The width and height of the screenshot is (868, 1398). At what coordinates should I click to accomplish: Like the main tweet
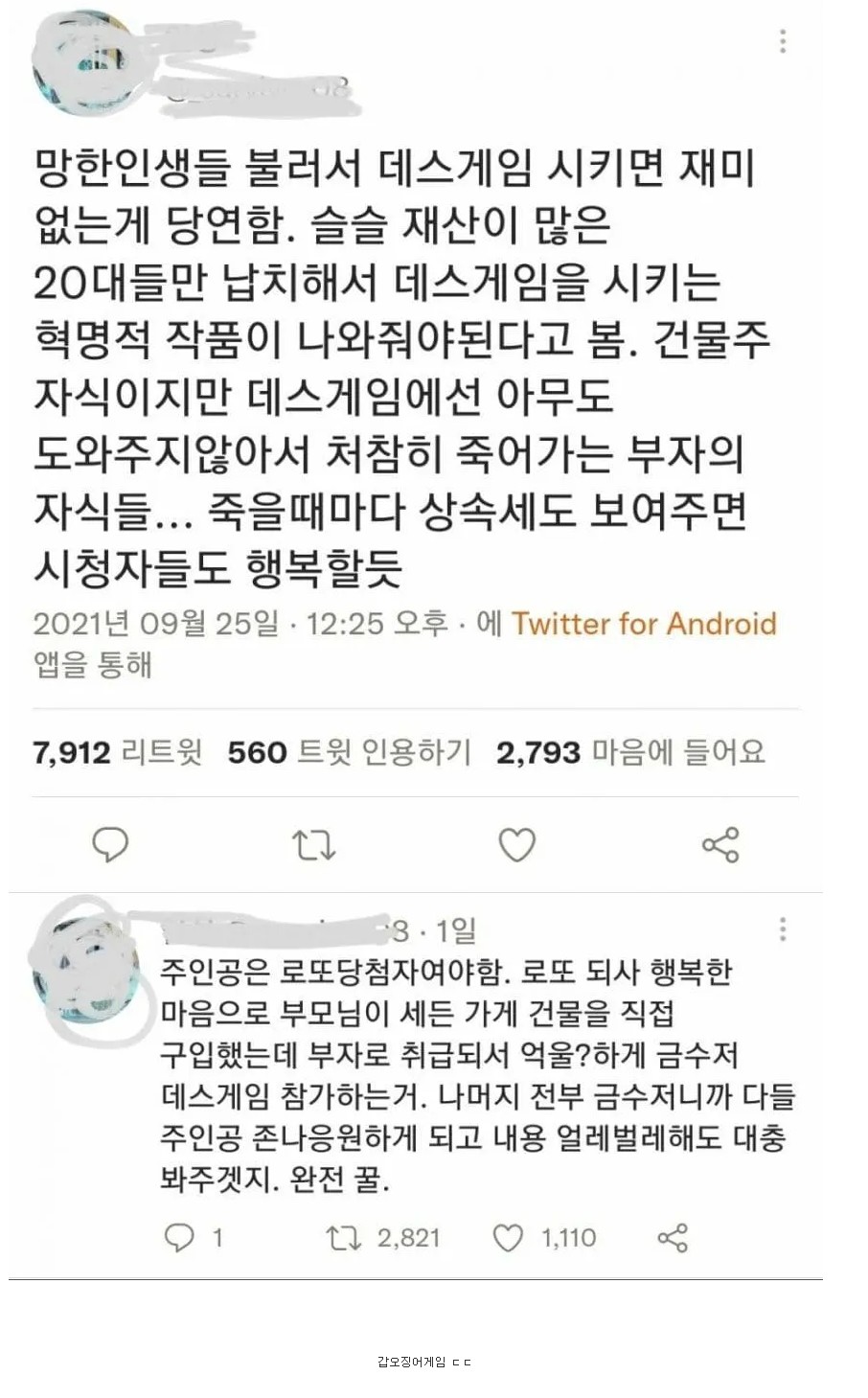click(516, 845)
